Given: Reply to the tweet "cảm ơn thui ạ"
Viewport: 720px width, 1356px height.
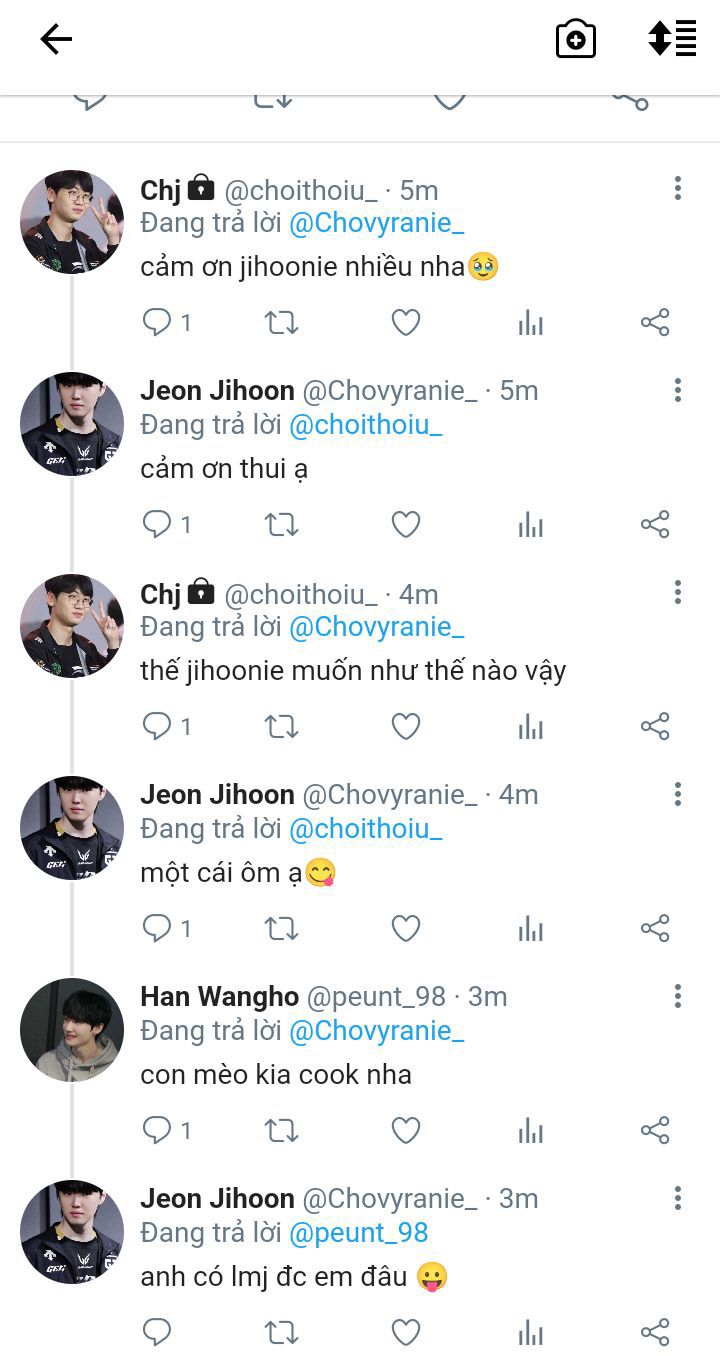Looking at the screenshot, I should (157, 524).
